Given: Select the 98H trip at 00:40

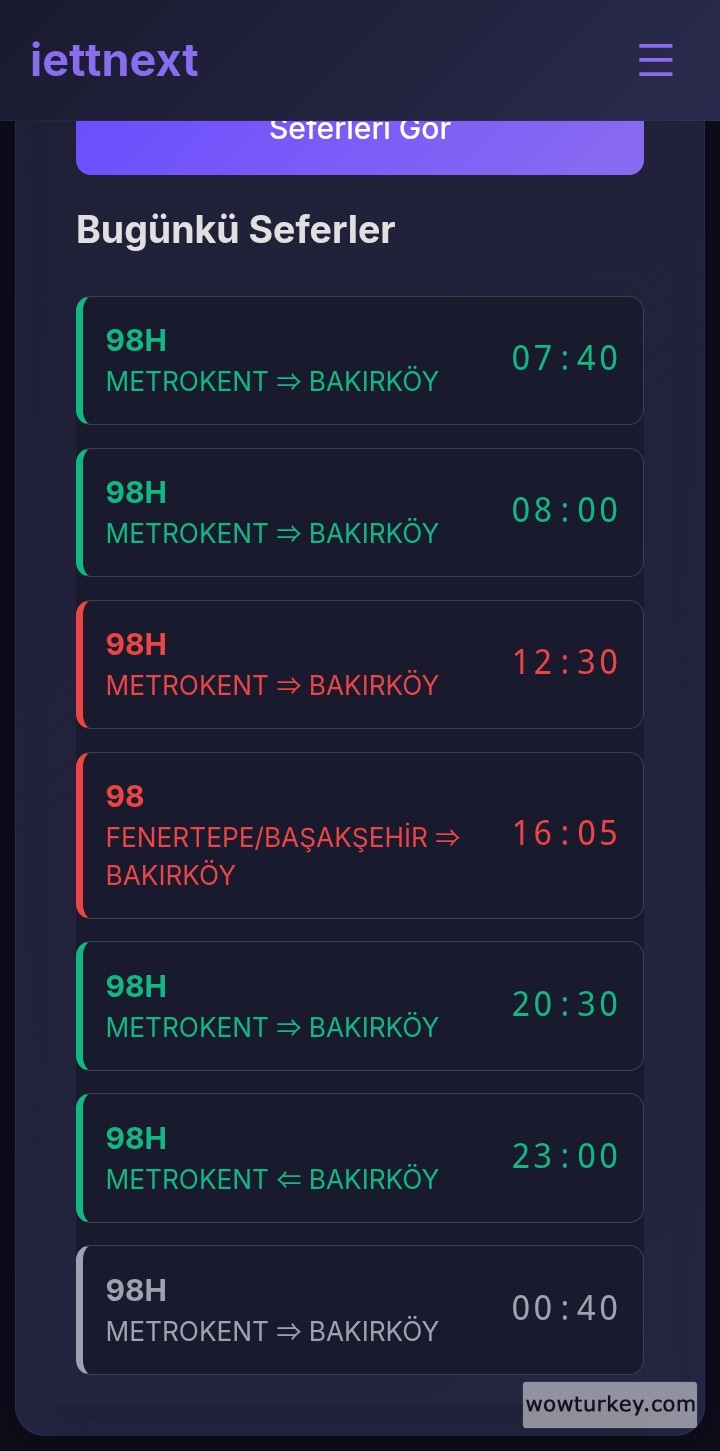Looking at the screenshot, I should click(360, 1309).
